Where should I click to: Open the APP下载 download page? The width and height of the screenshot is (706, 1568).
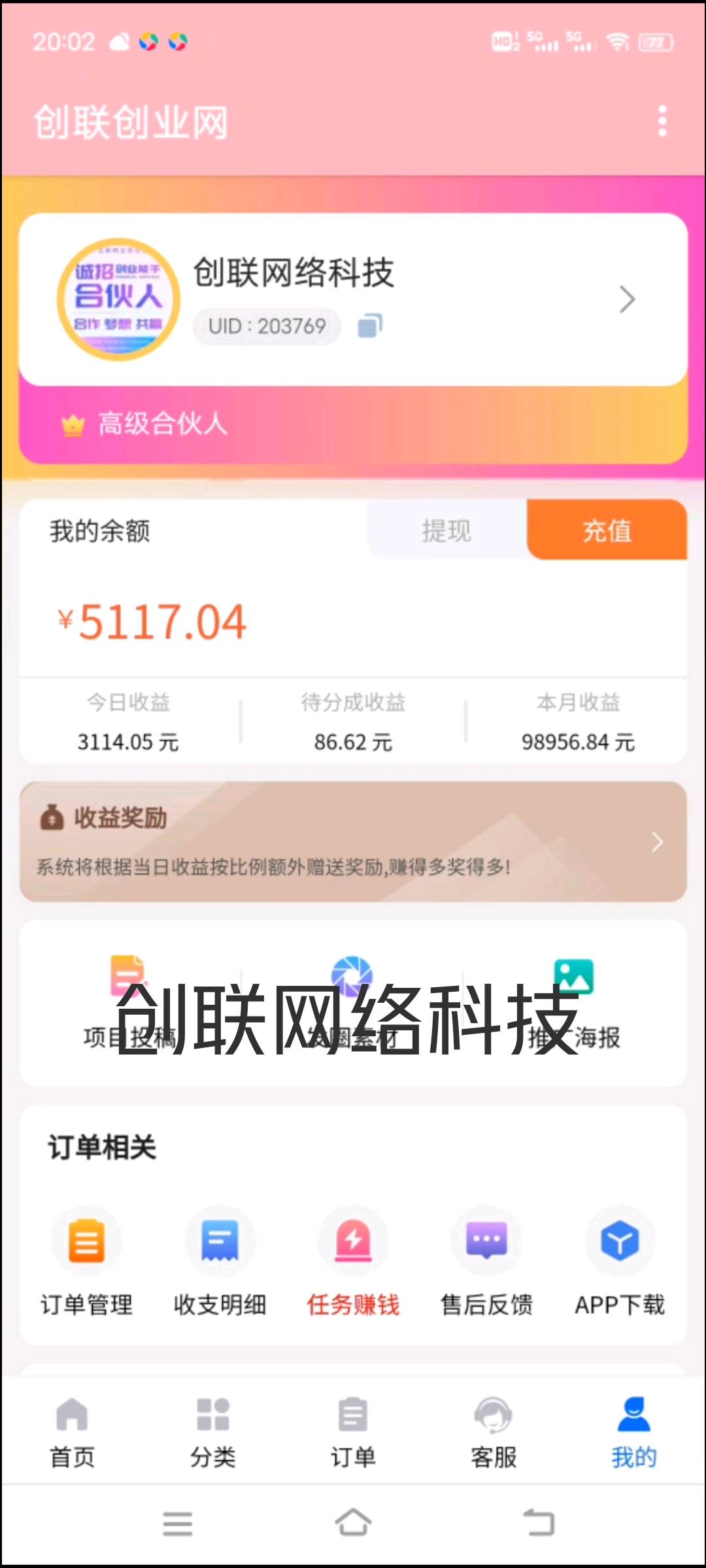(x=620, y=1261)
